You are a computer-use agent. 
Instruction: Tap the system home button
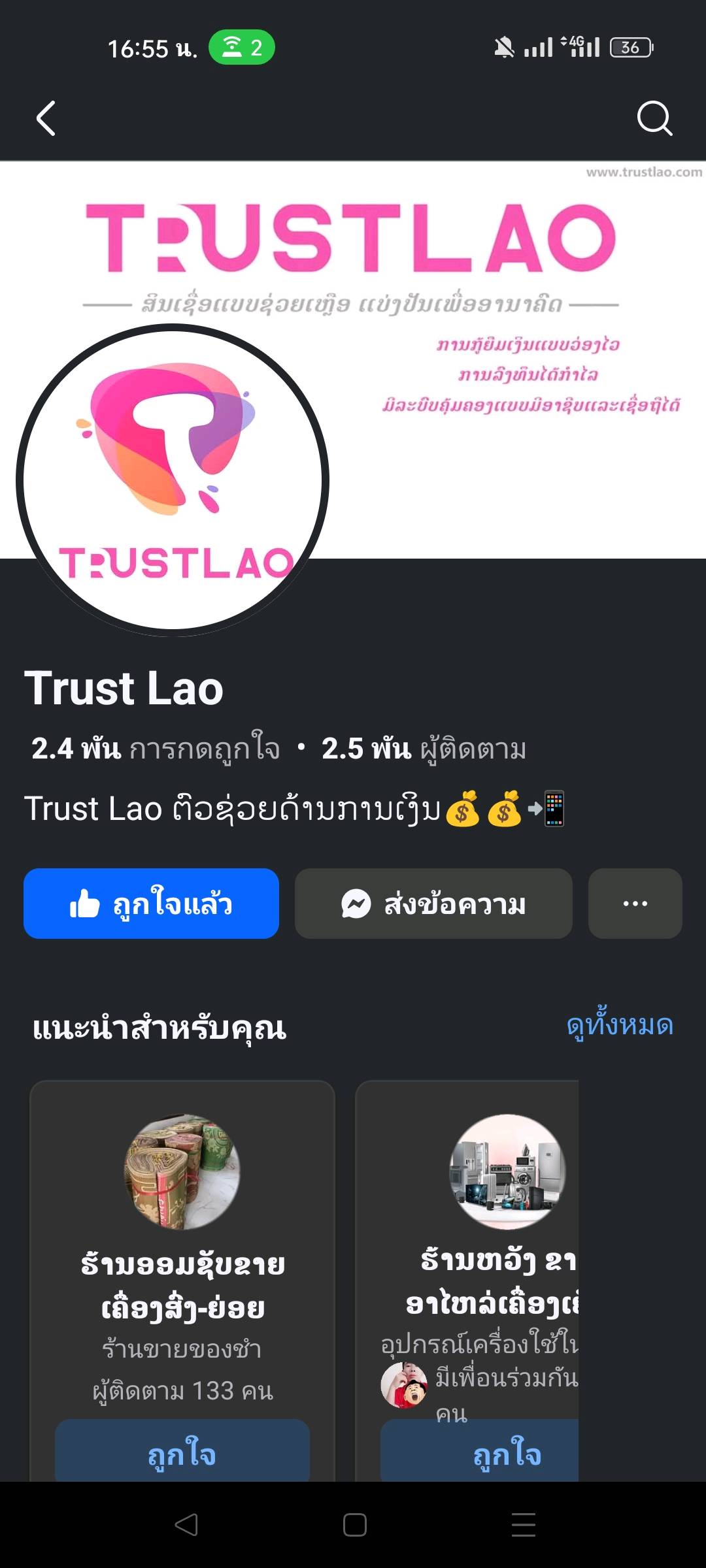(354, 1525)
